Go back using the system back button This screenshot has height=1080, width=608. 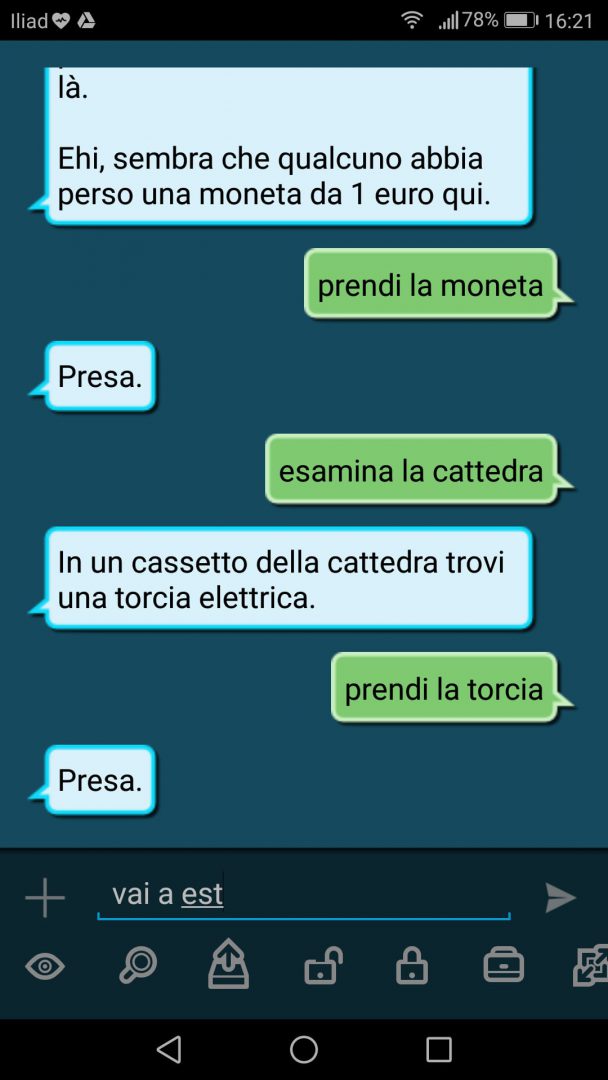pyautogui.click(x=169, y=1049)
